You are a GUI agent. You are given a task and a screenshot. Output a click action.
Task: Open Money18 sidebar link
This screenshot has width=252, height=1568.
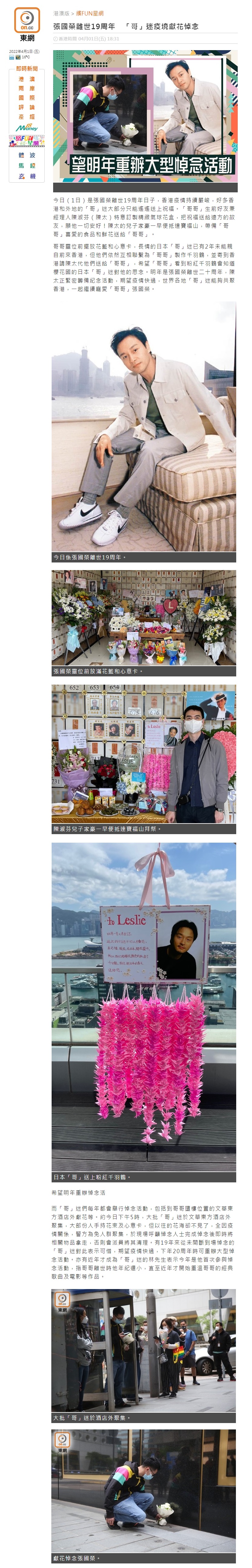click(27, 128)
